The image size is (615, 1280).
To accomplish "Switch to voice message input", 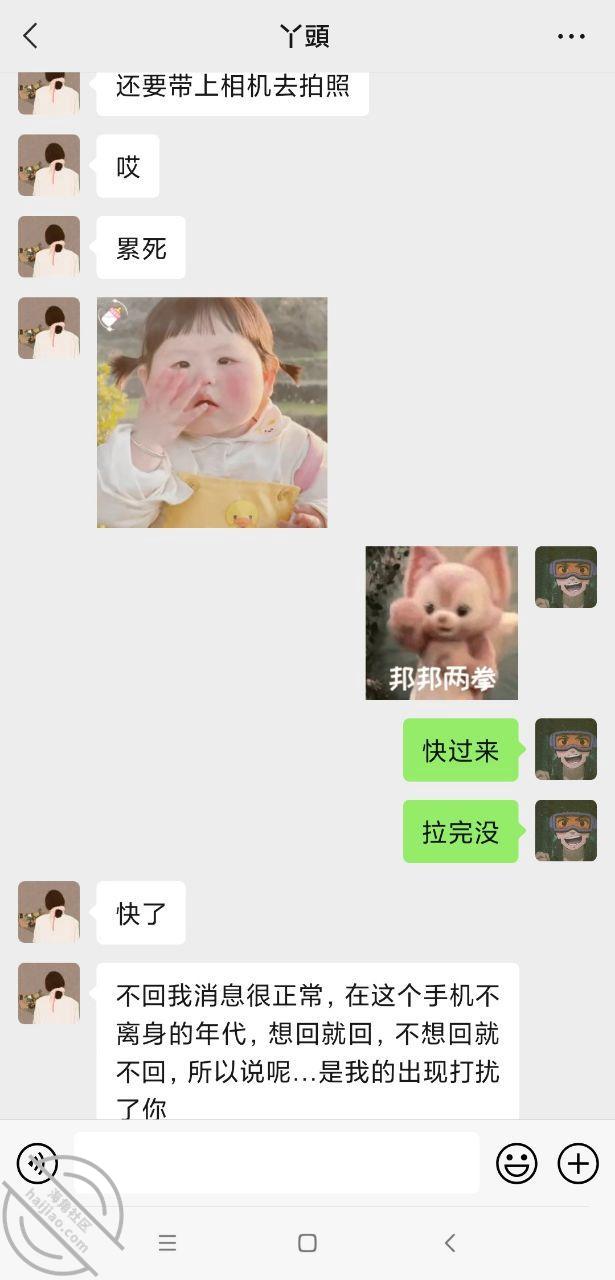I will pyautogui.click(x=37, y=1163).
